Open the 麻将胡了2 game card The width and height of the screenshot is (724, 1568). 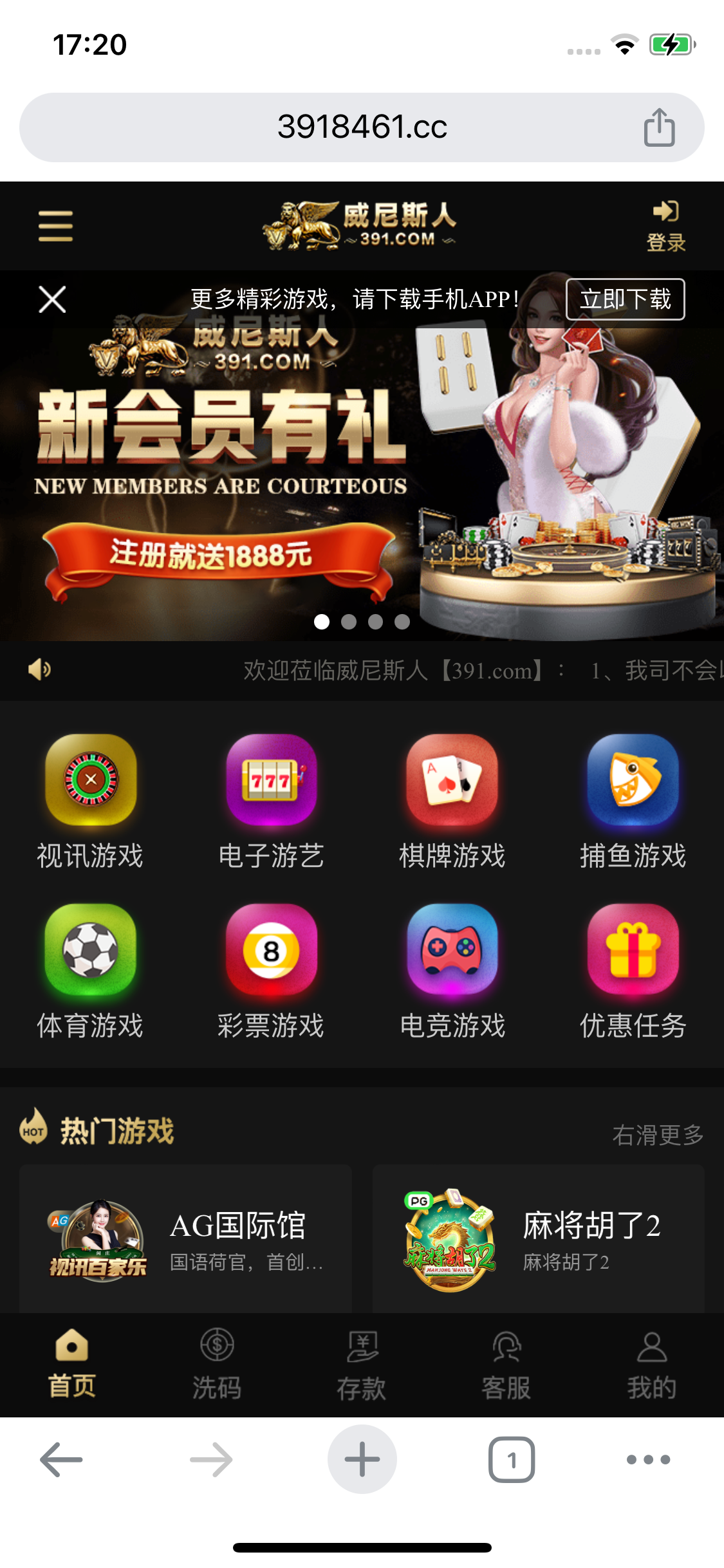(x=538, y=1239)
